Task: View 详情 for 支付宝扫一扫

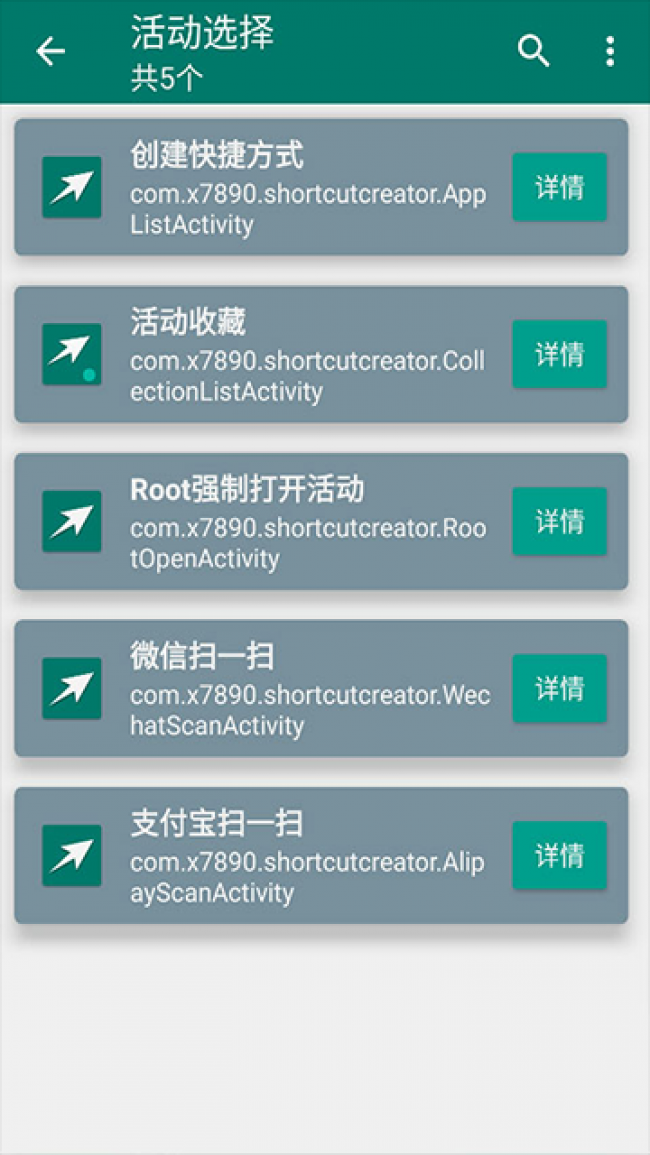Action: (559, 855)
